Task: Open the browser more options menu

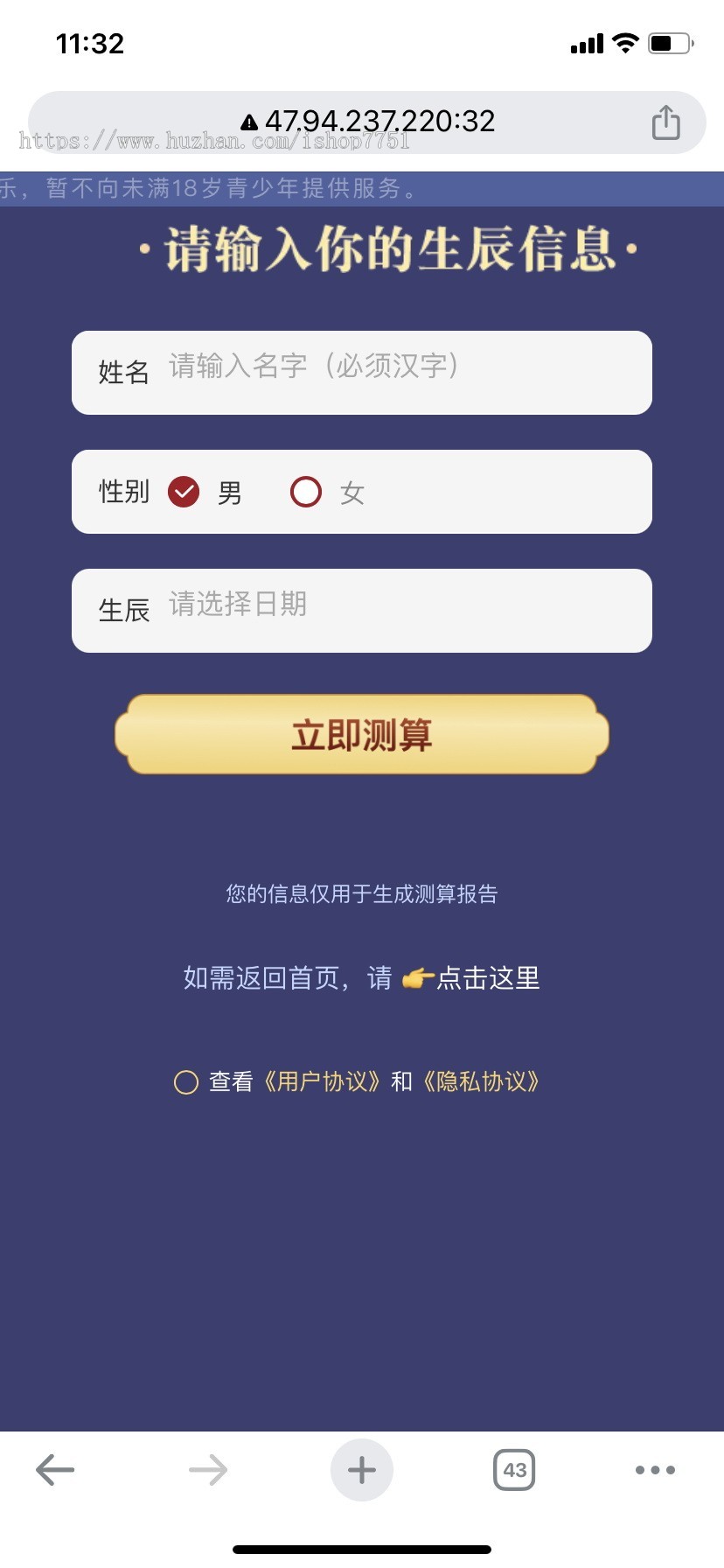Action: (x=655, y=1470)
